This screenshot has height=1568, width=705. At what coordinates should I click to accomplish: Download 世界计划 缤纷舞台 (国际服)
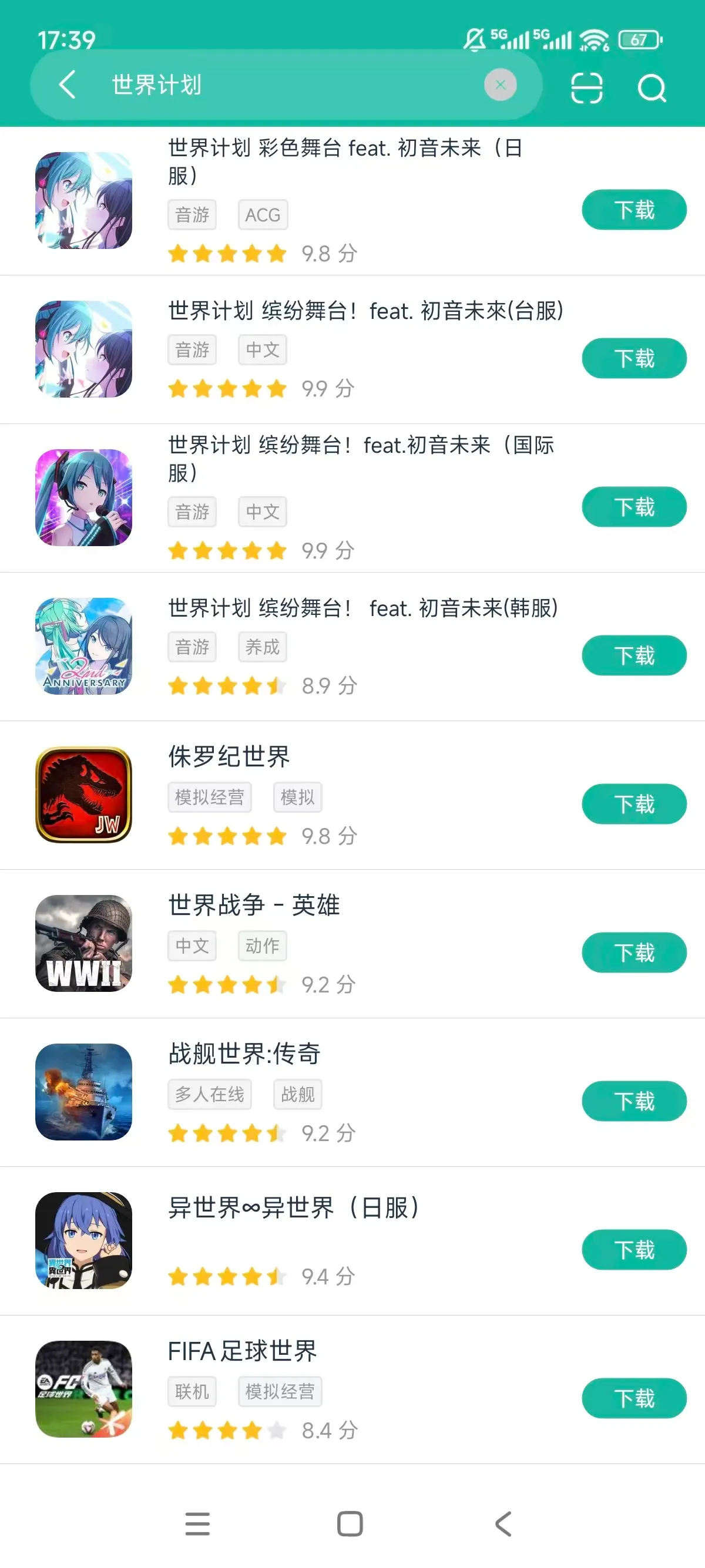click(634, 507)
